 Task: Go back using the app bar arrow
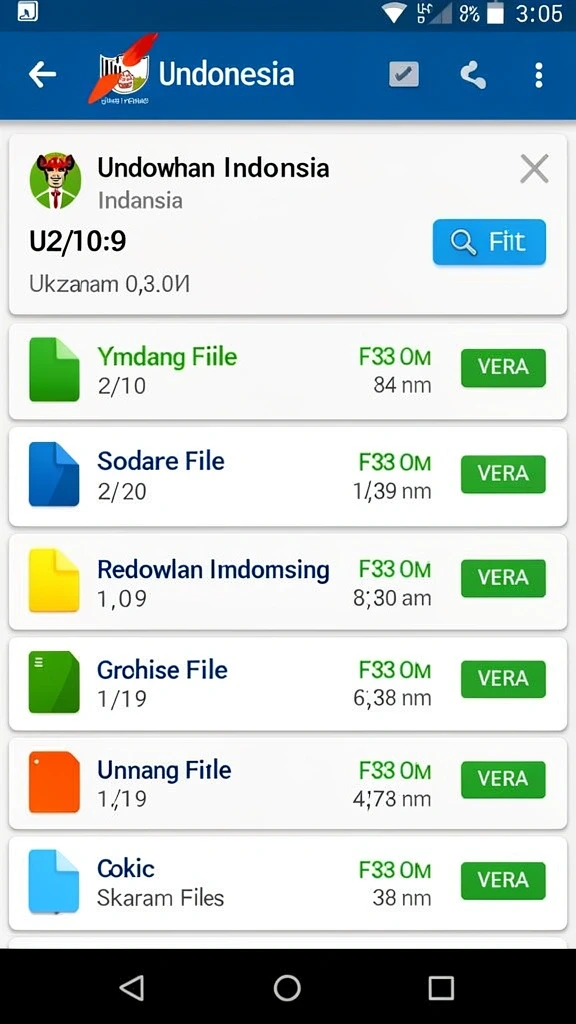(42, 74)
